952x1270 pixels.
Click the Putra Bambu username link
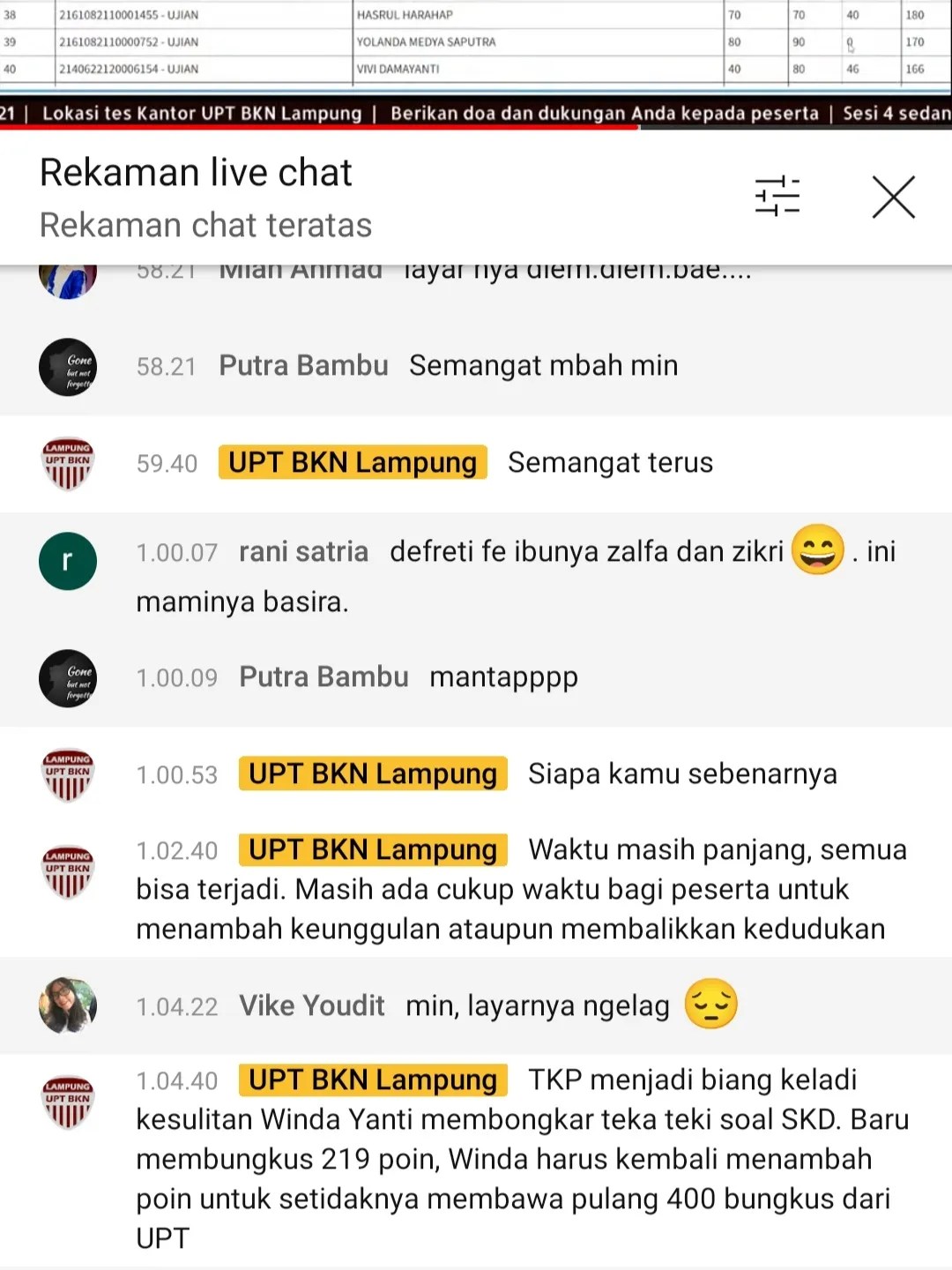tap(303, 364)
